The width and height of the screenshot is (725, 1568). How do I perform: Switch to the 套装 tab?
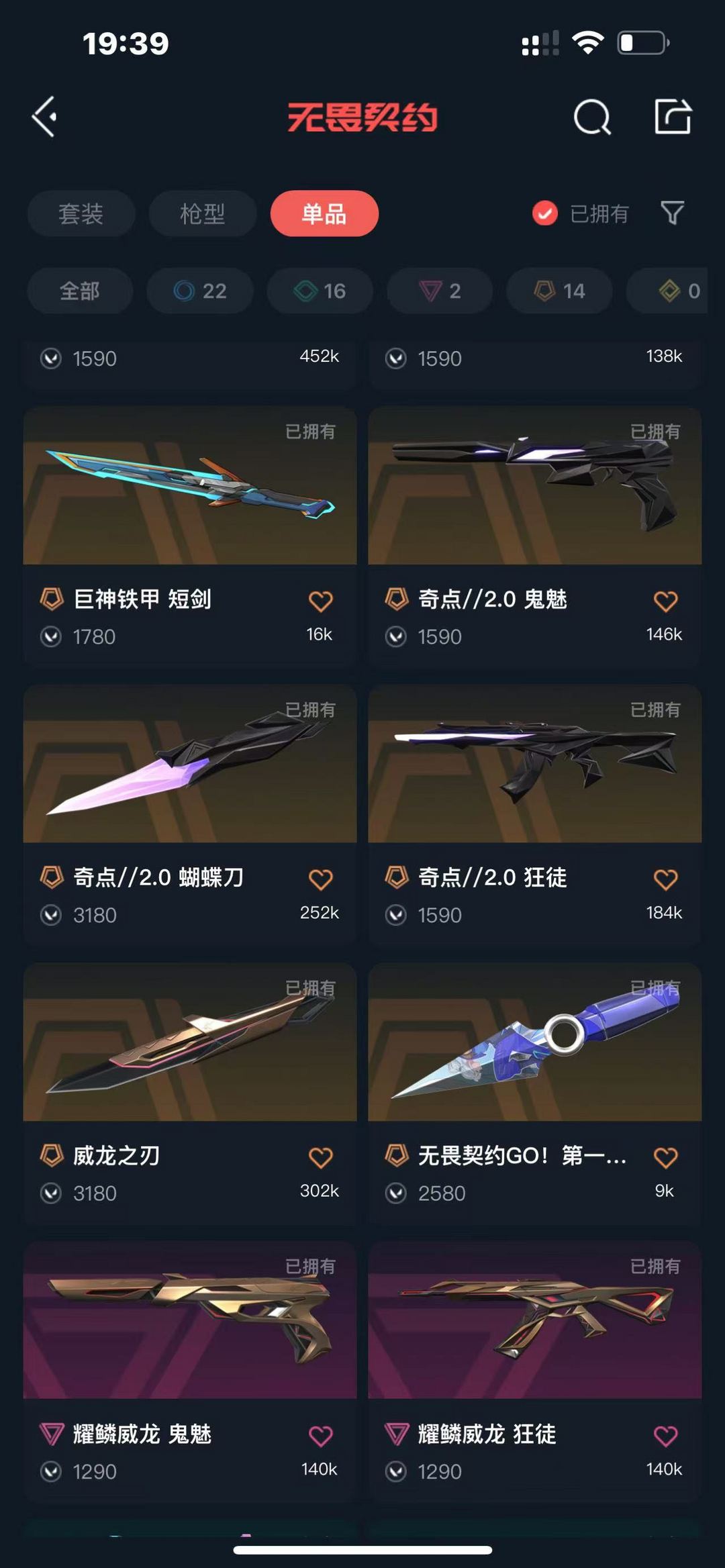(81, 213)
